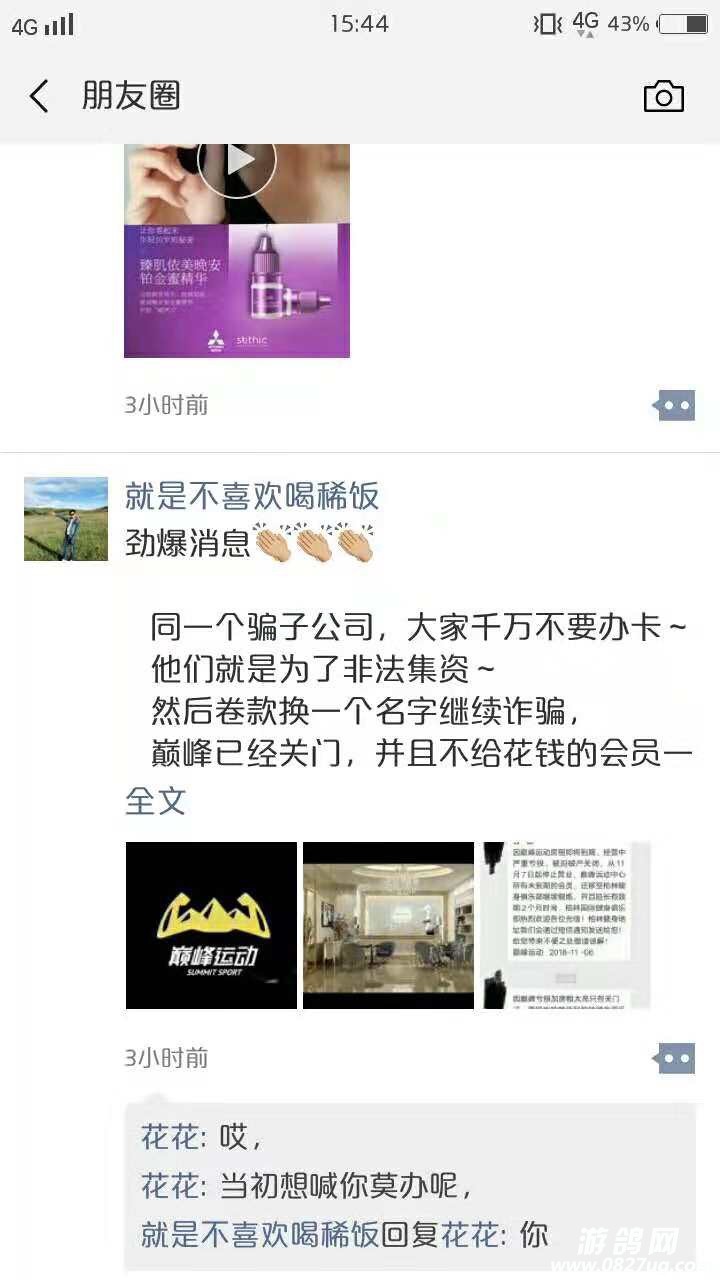Open the camera to post a moment

pyautogui.click(x=663, y=97)
